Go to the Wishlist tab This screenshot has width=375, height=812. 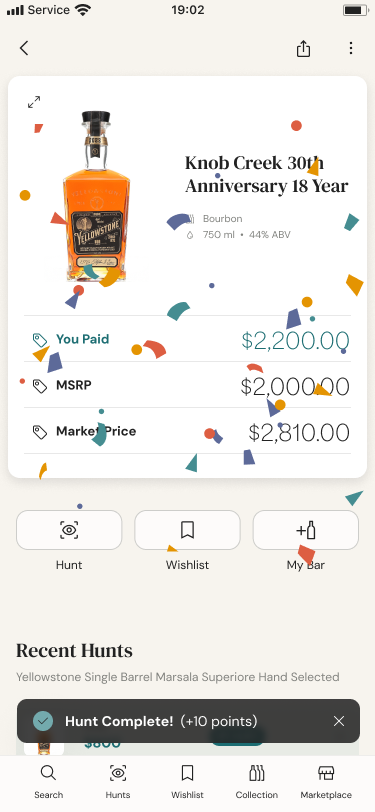[188, 782]
